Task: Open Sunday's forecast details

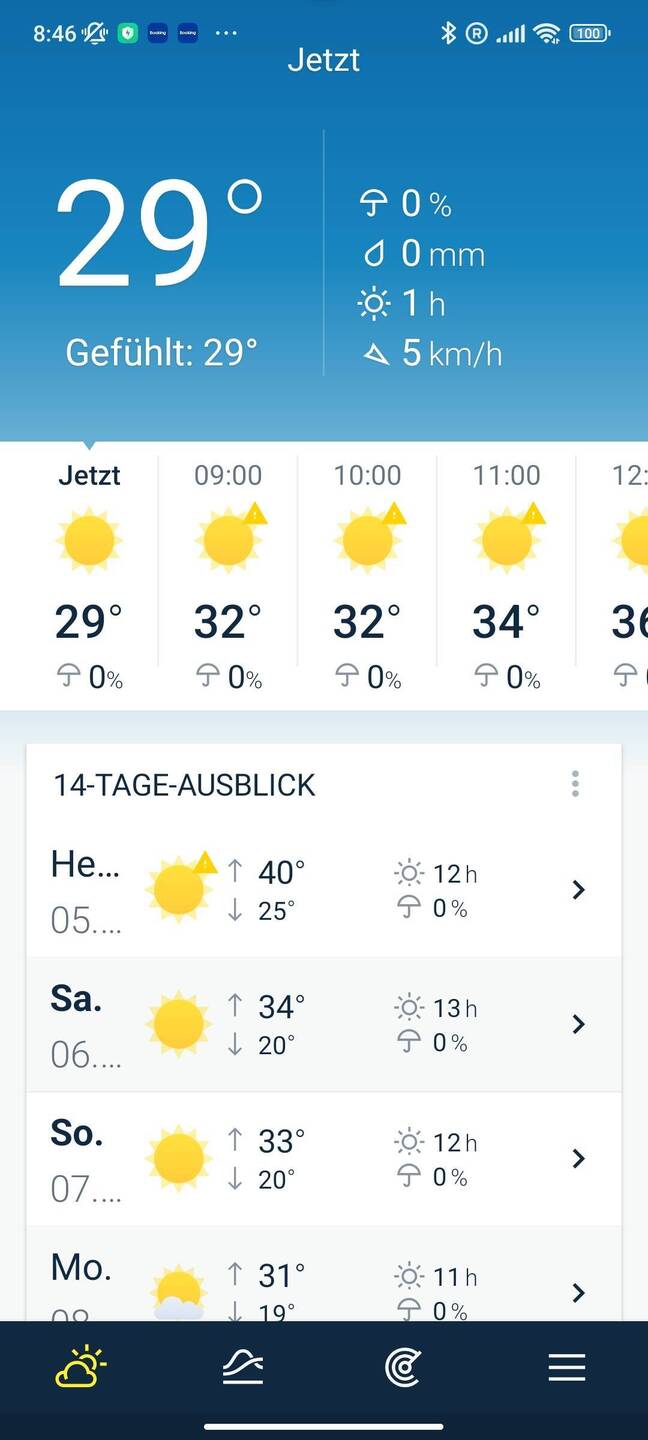Action: point(323,1158)
